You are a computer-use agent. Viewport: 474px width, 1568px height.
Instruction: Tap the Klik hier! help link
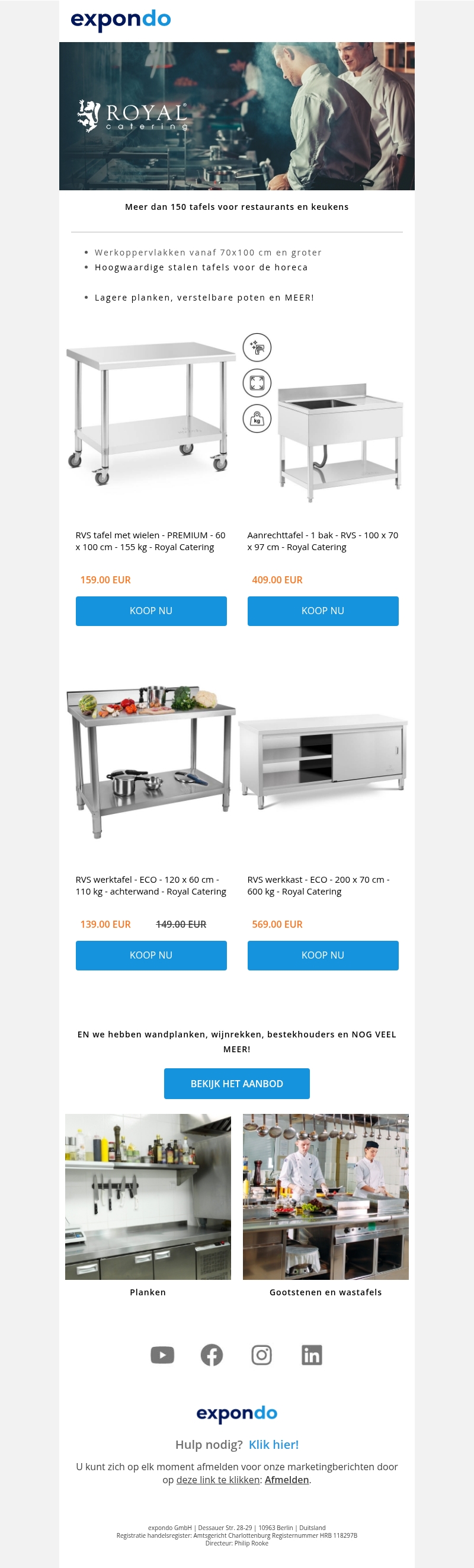pos(273,1445)
